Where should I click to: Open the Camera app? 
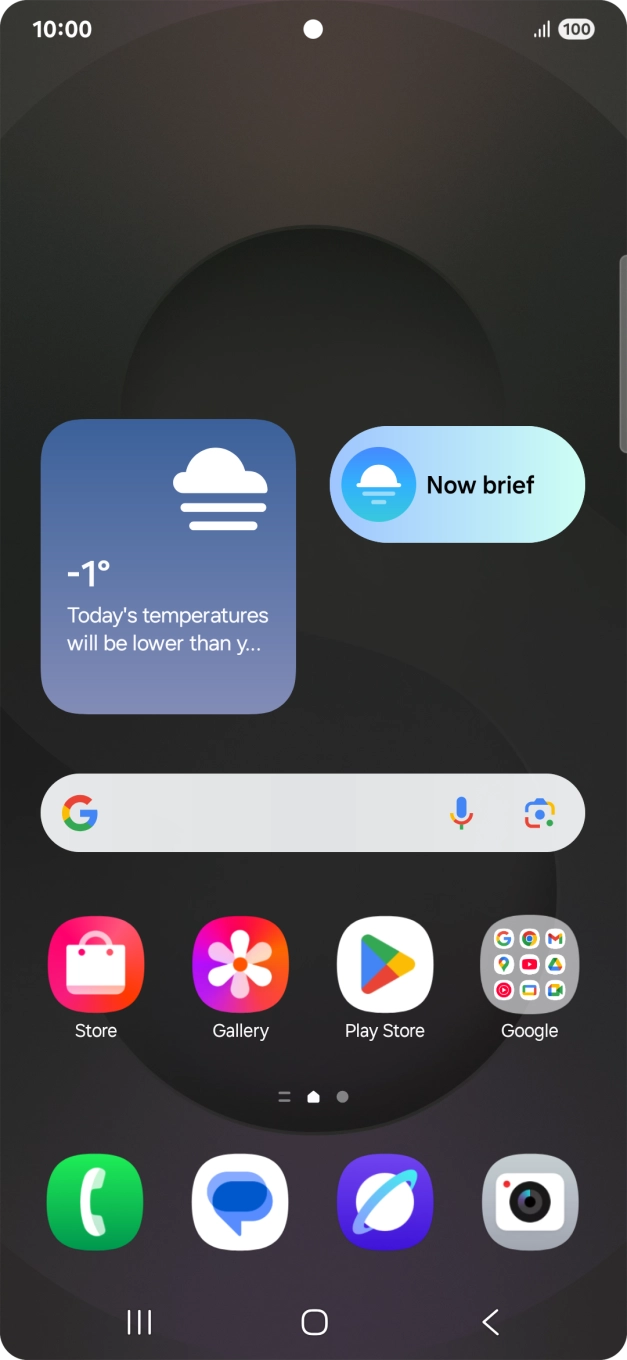click(529, 1202)
